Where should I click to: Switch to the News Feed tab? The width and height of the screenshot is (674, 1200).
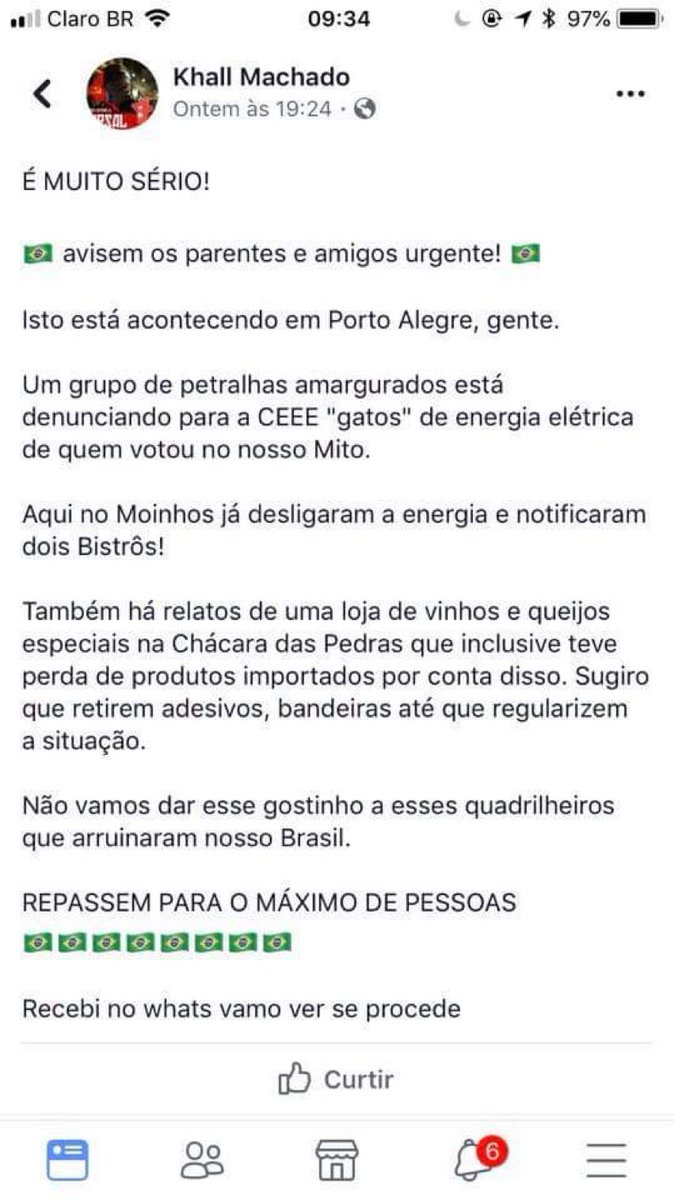[68, 1160]
